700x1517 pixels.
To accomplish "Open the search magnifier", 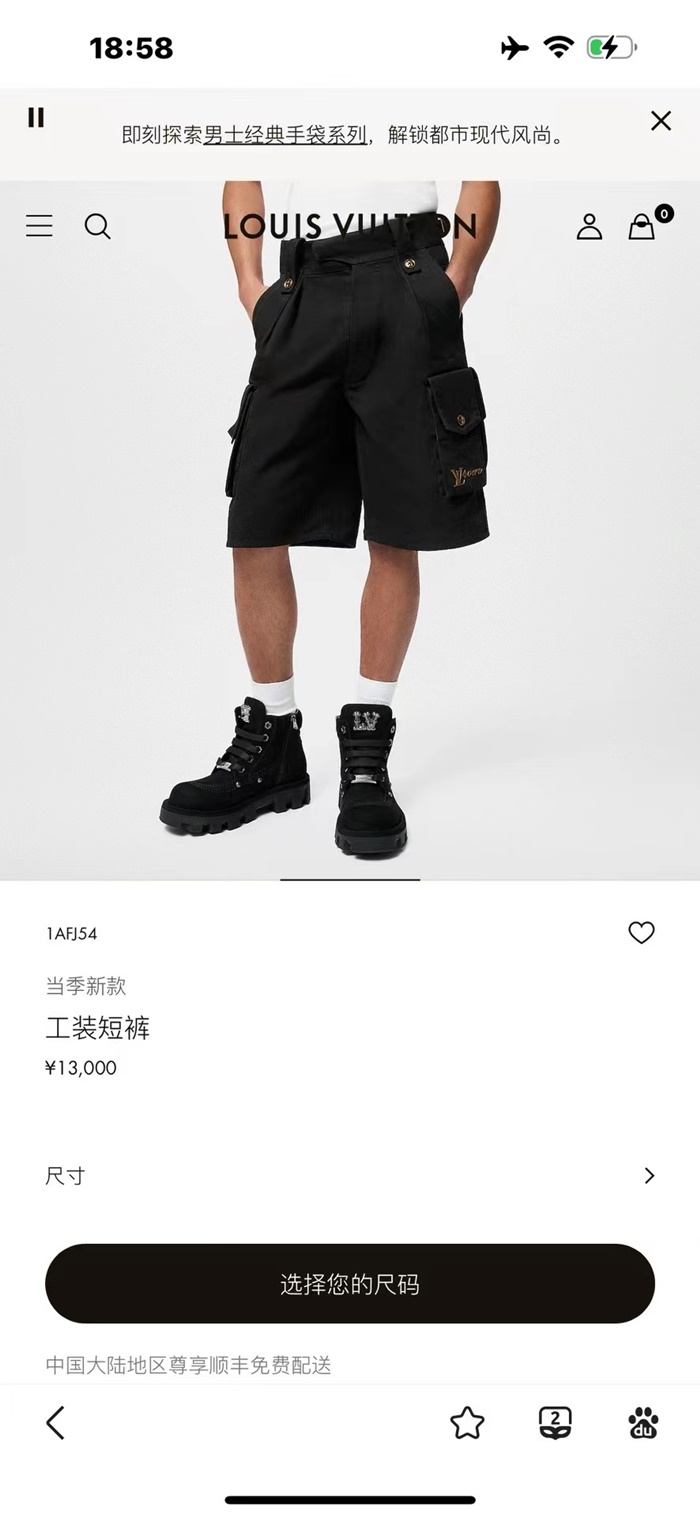I will 97,226.
